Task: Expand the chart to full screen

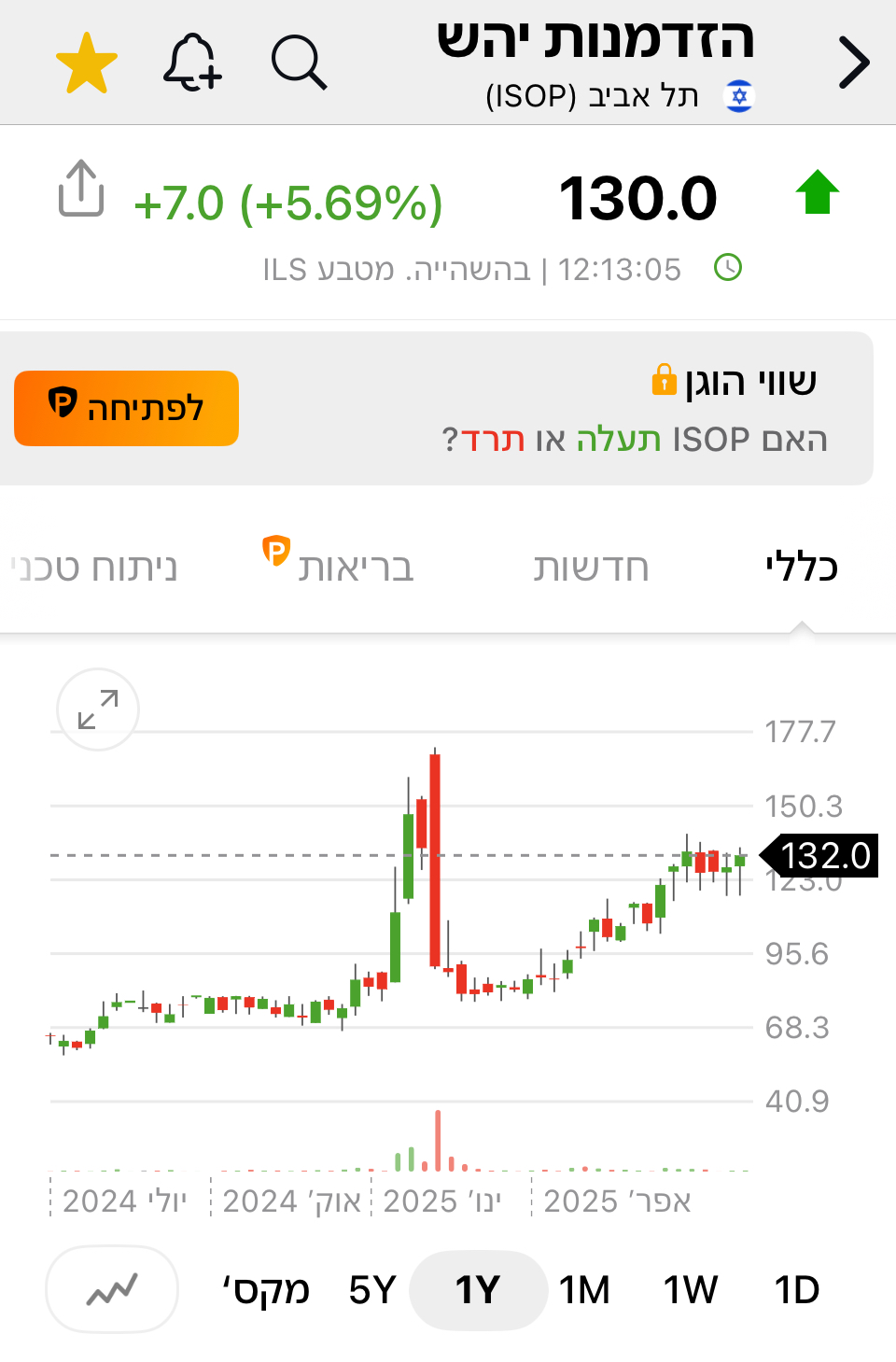Action: [x=98, y=709]
